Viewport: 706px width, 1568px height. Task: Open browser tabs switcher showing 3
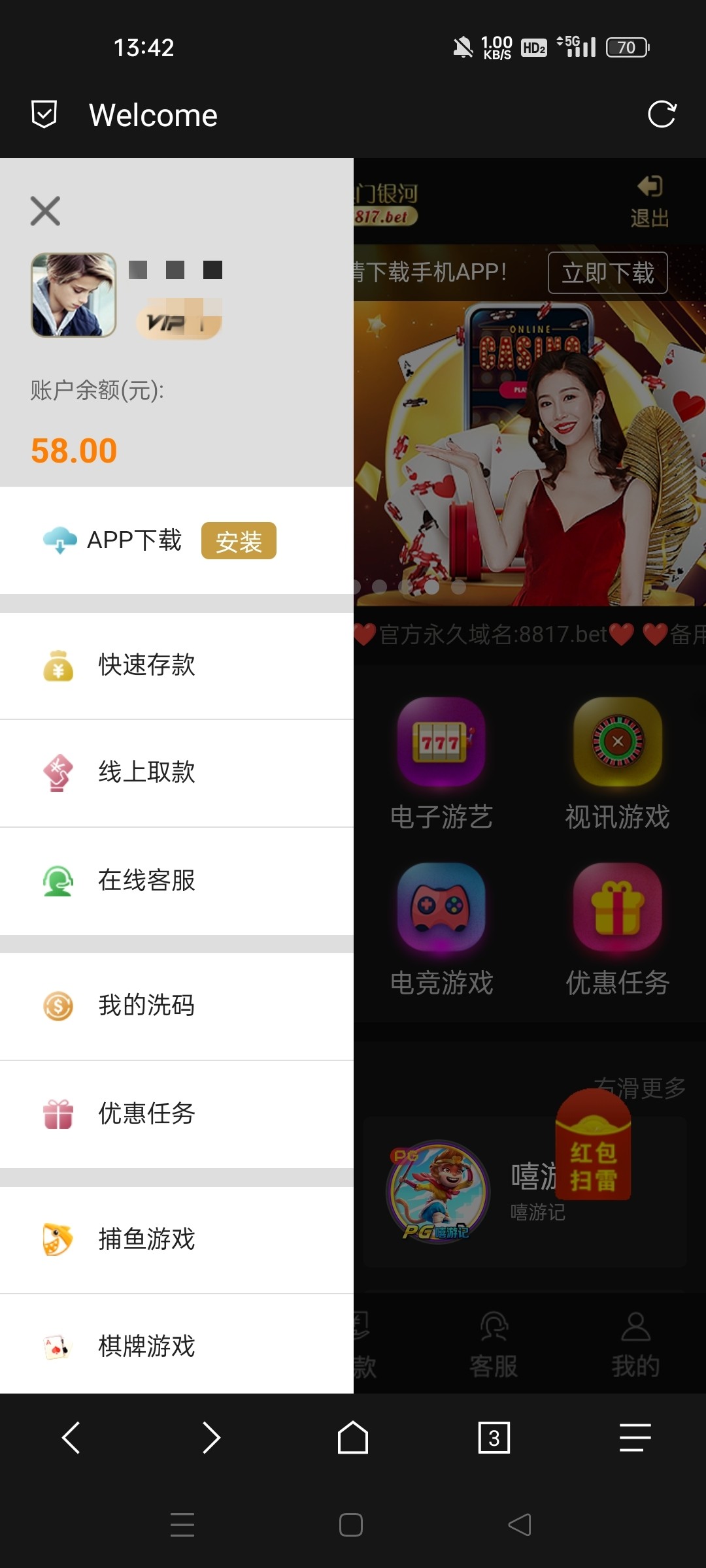click(x=494, y=1438)
